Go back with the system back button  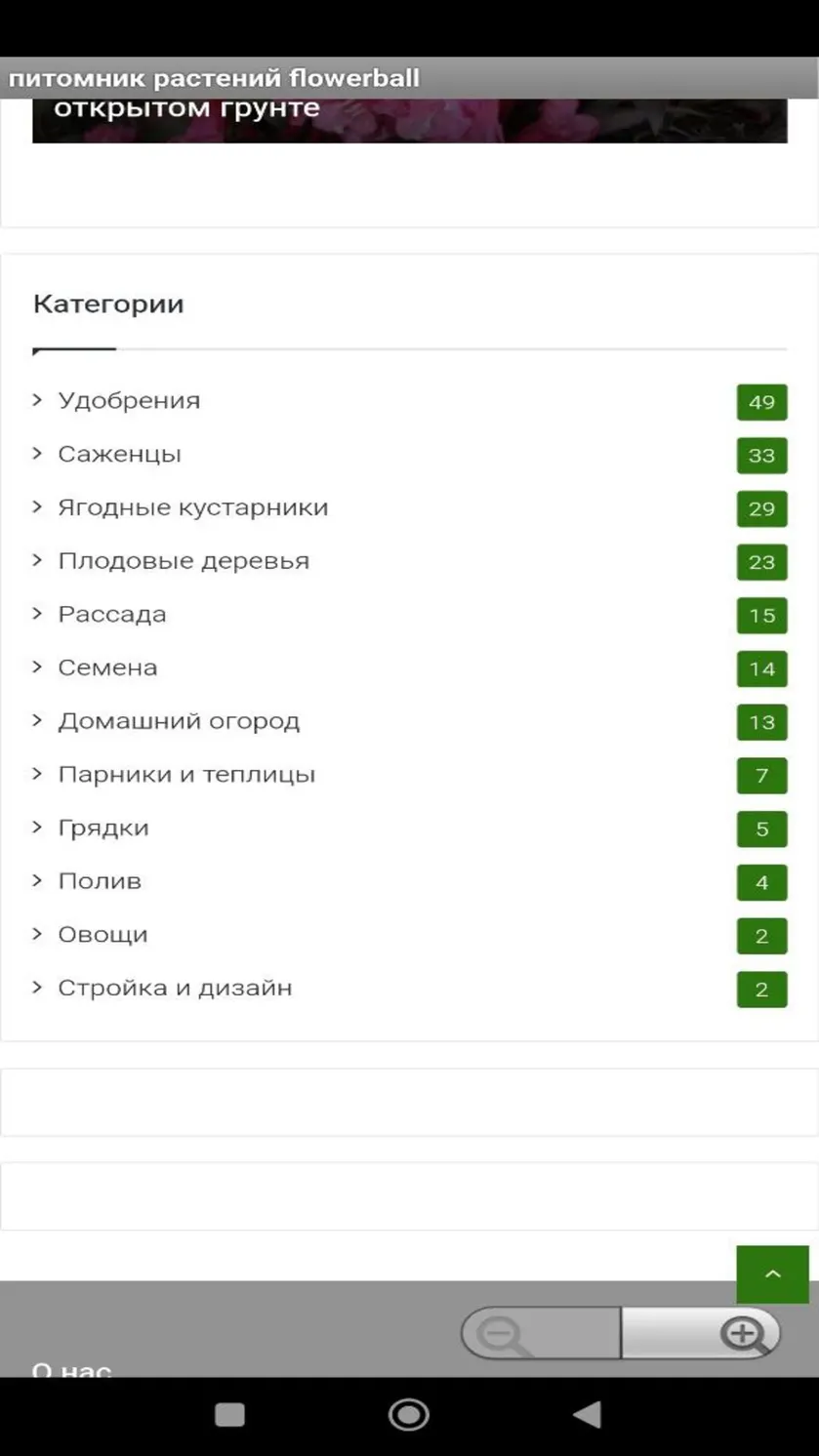coord(587,1415)
